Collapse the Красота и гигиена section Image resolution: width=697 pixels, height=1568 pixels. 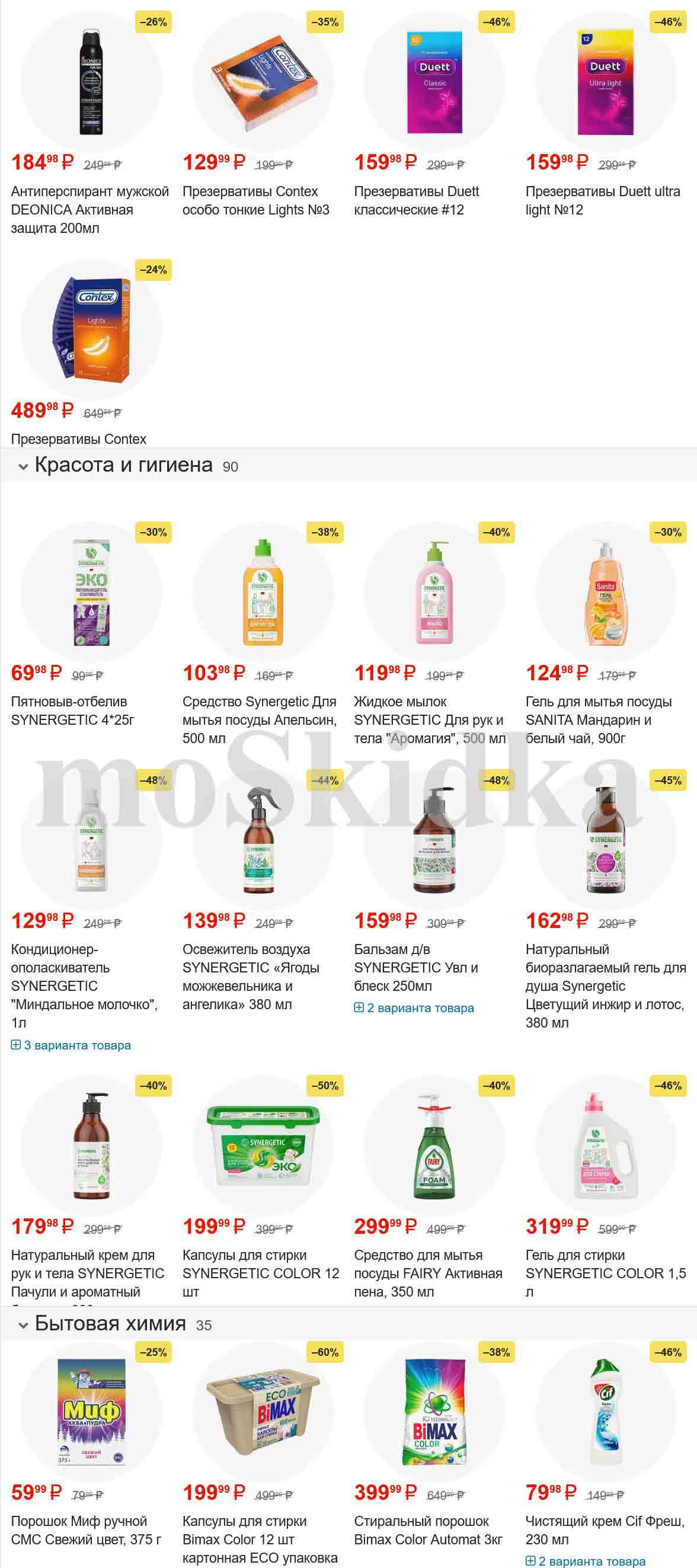click(24, 467)
